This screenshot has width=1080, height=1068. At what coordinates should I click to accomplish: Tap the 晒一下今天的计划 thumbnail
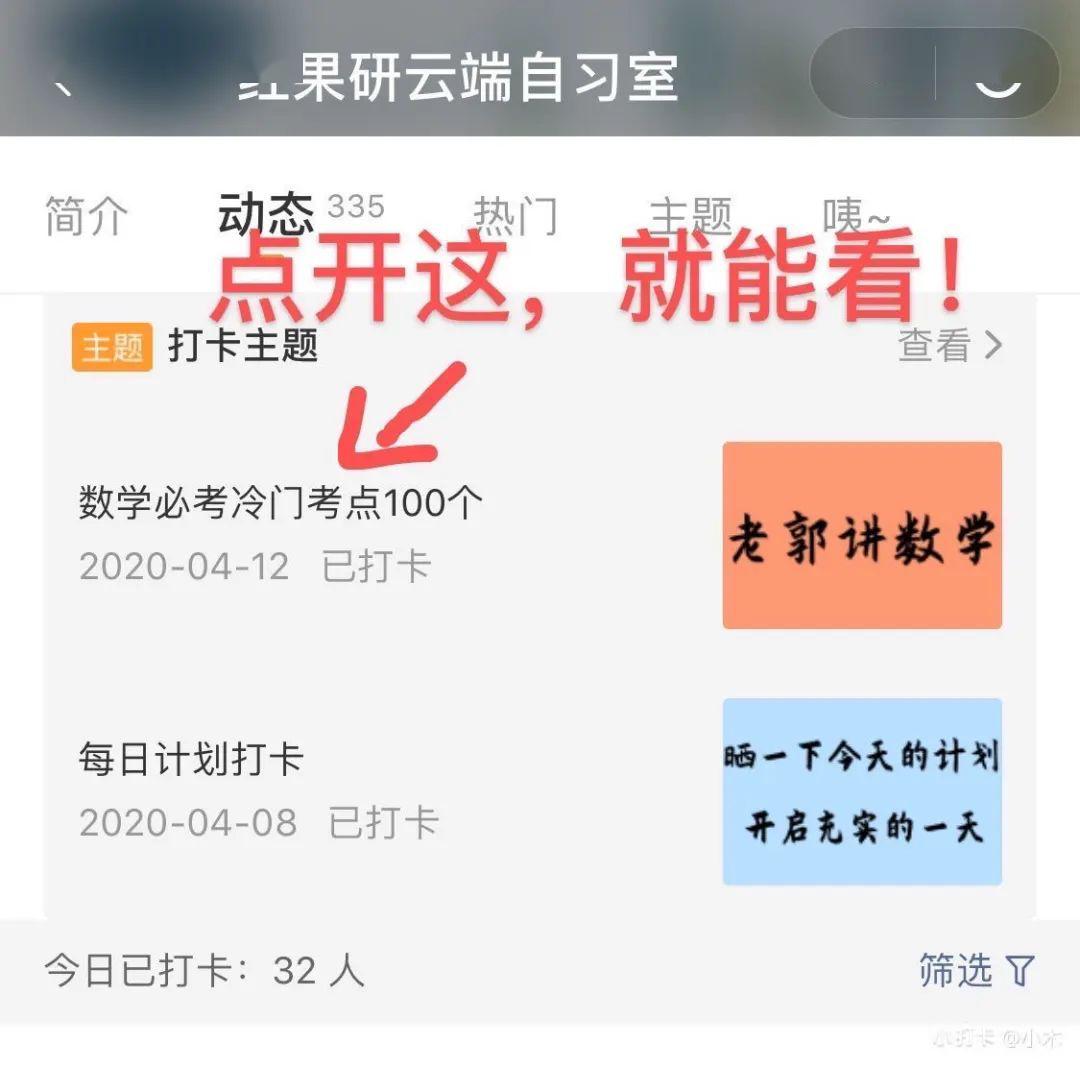coord(862,791)
